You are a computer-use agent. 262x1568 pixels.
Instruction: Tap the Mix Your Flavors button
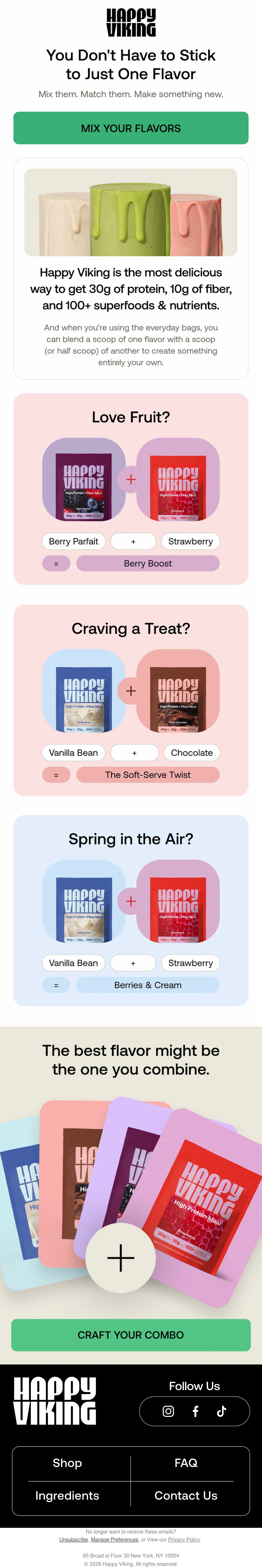131,128
